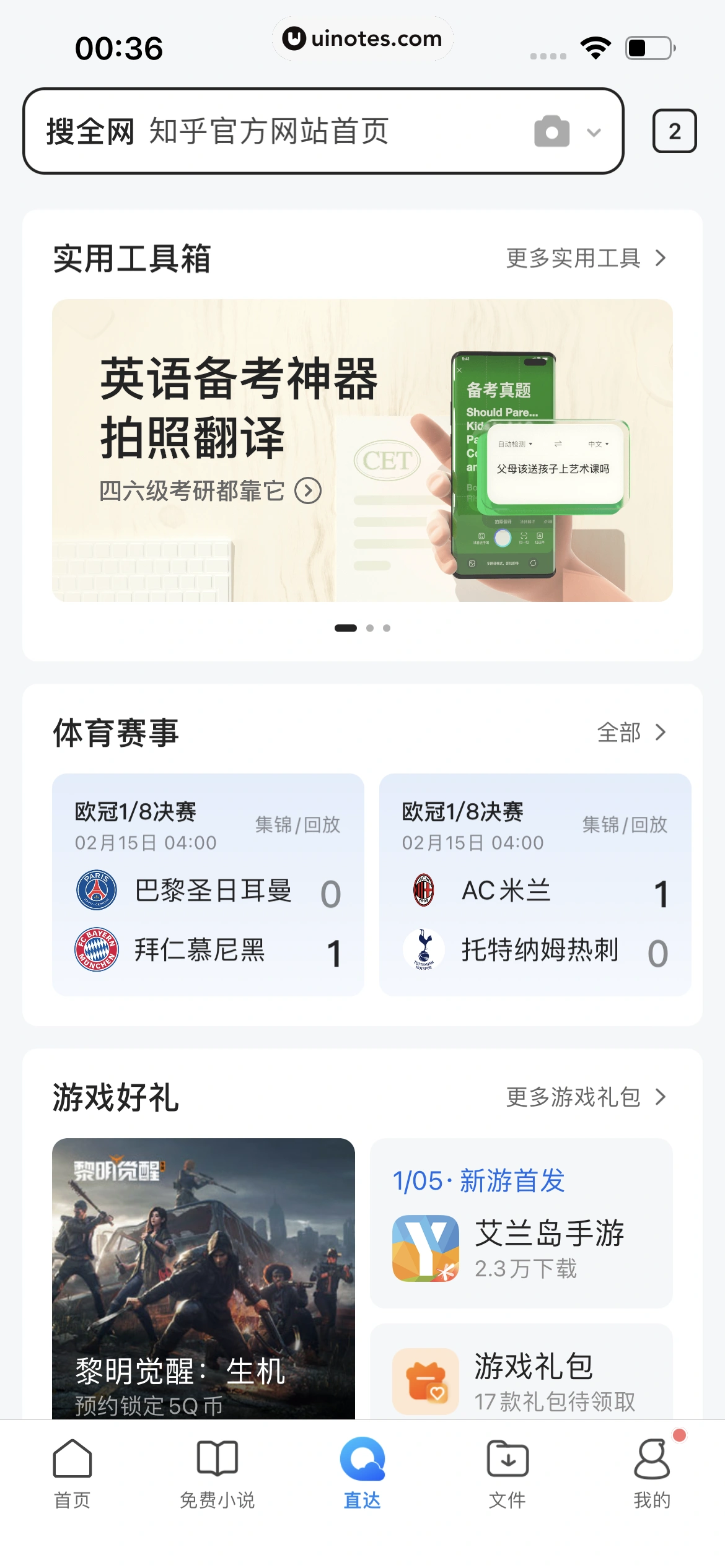Tap the banner carousel page indicator dots
Image resolution: width=725 pixels, height=1568 pixels.
point(362,628)
